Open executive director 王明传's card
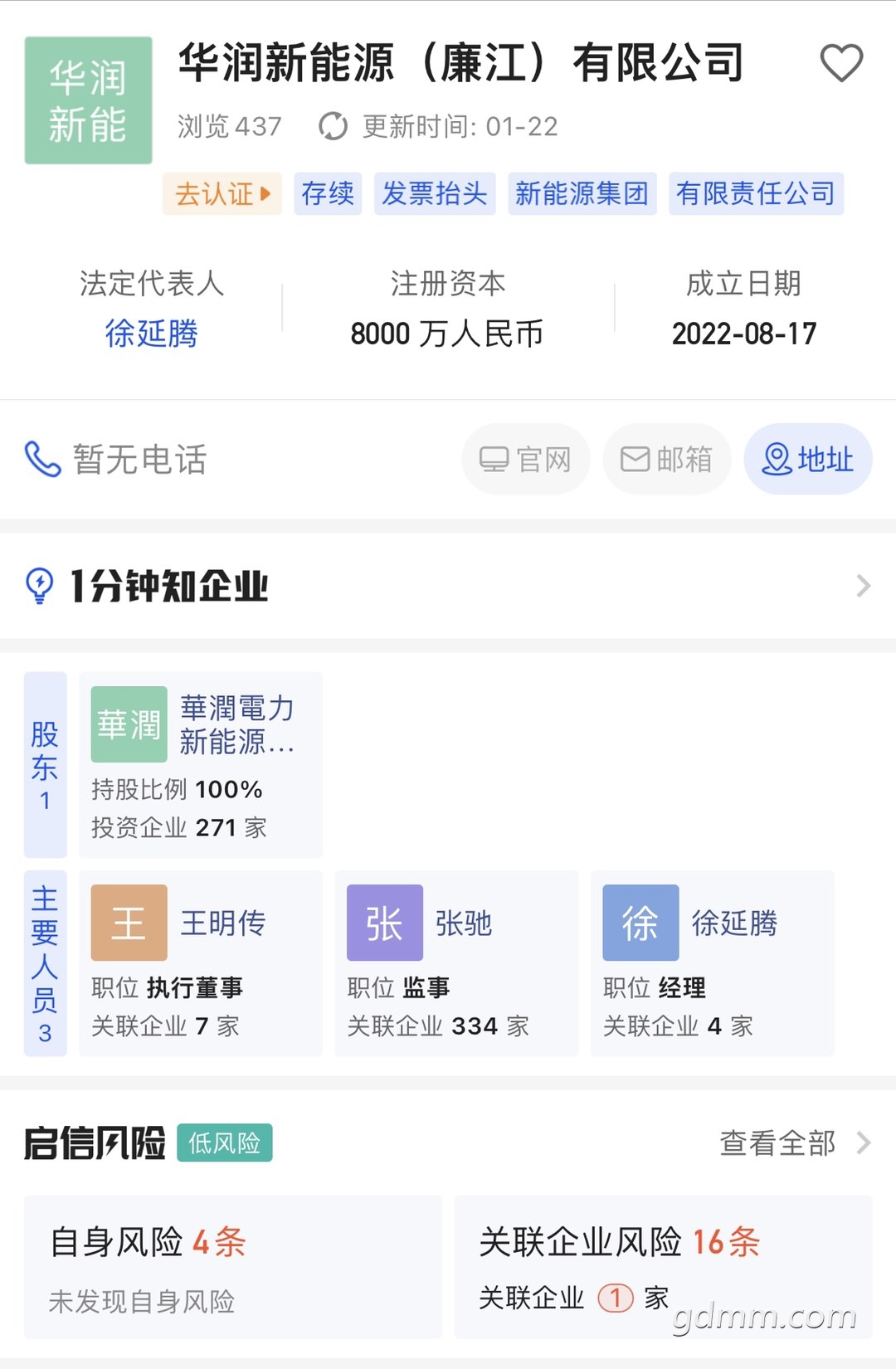Screen dimensions: 896x1369 click(201, 963)
